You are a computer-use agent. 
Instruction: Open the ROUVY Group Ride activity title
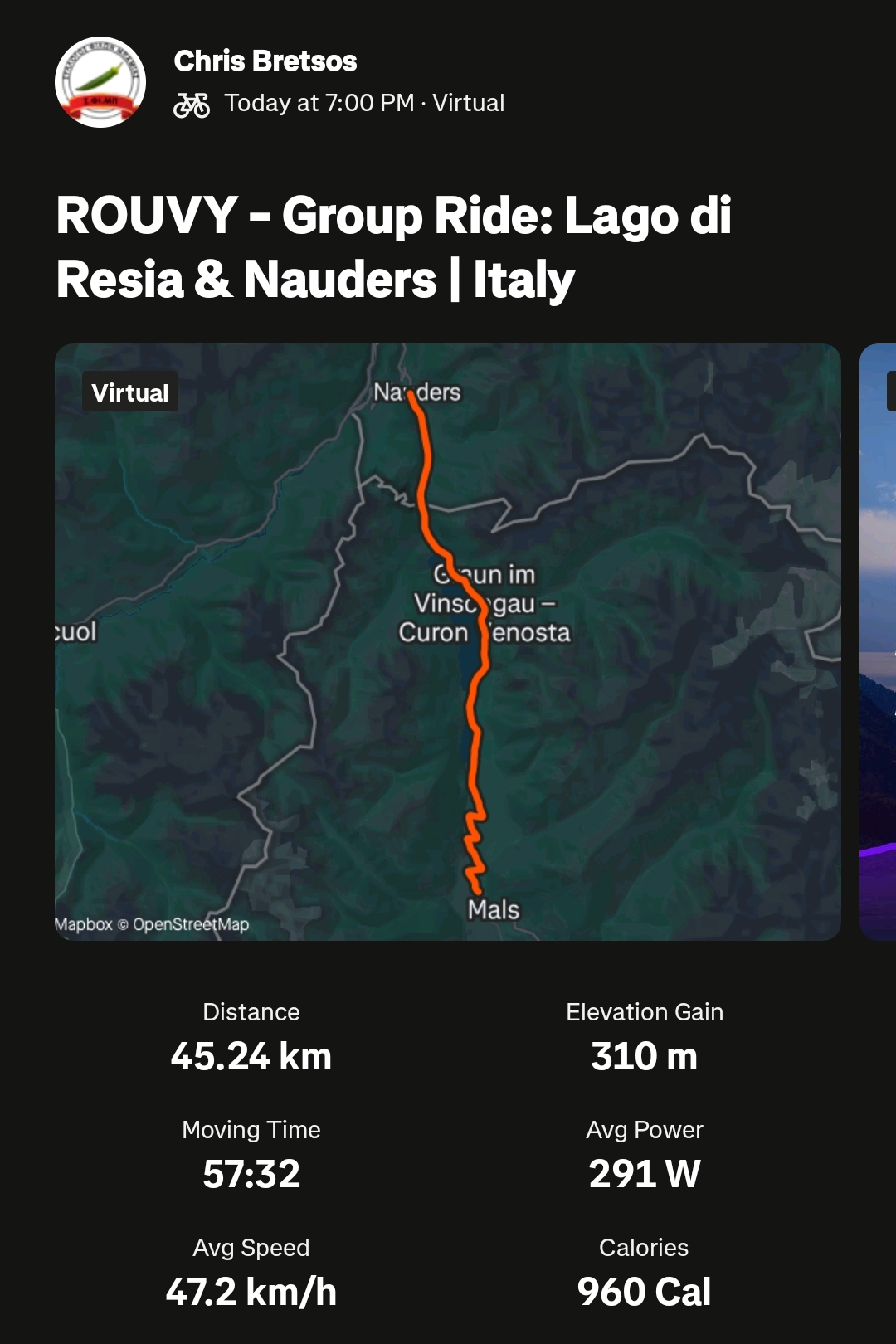pos(394,247)
